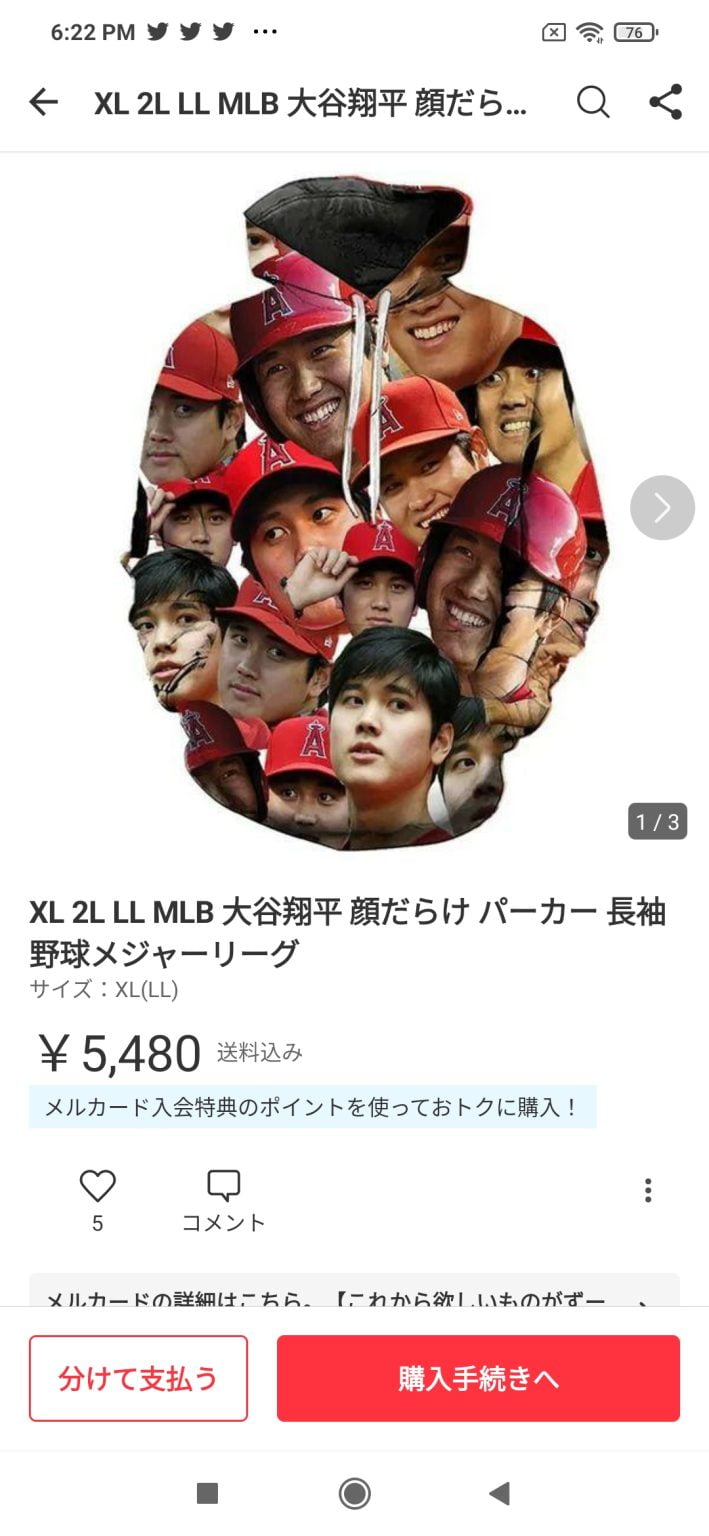
Task: Open search from the app bar
Action: pos(593,102)
